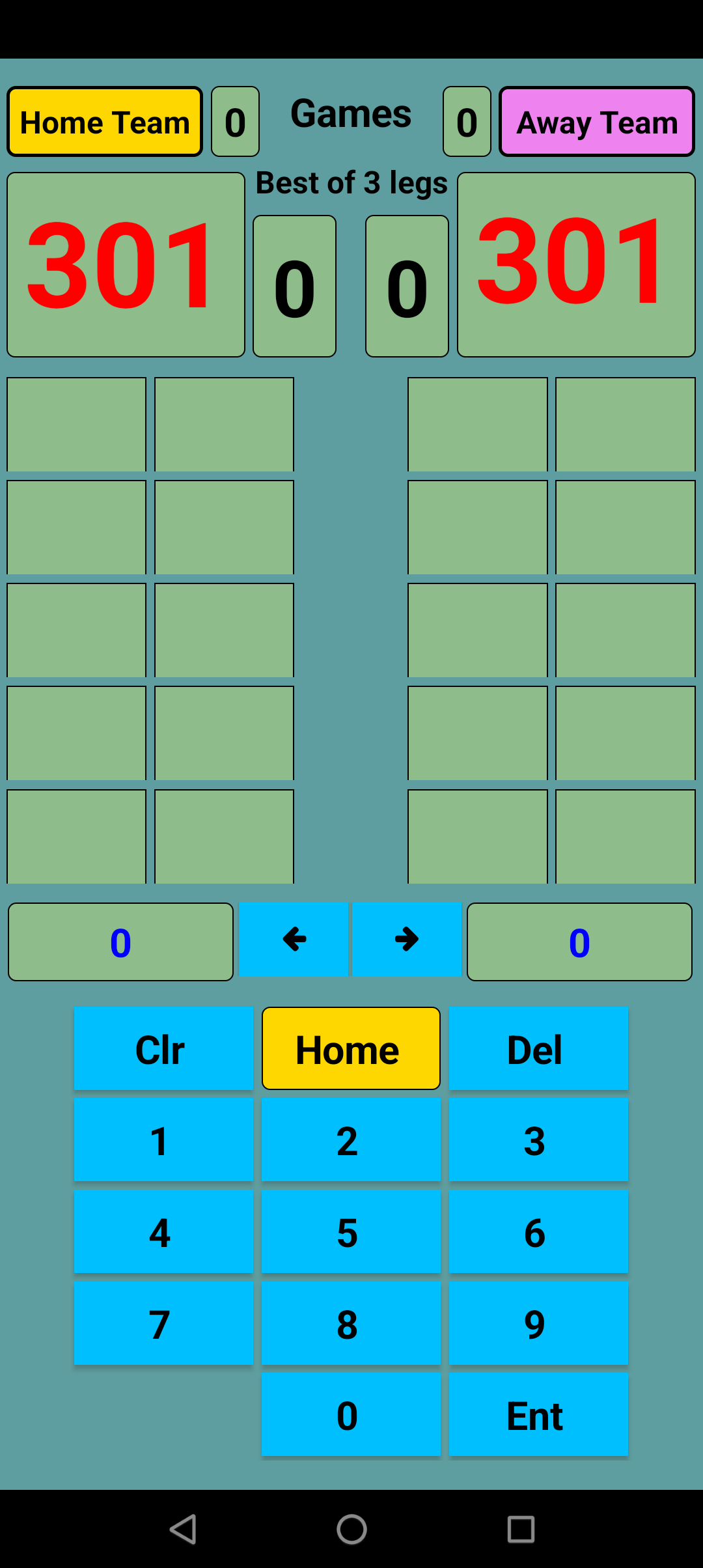This screenshot has width=703, height=1568.
Task: Tap the right arrow button
Action: (407, 939)
